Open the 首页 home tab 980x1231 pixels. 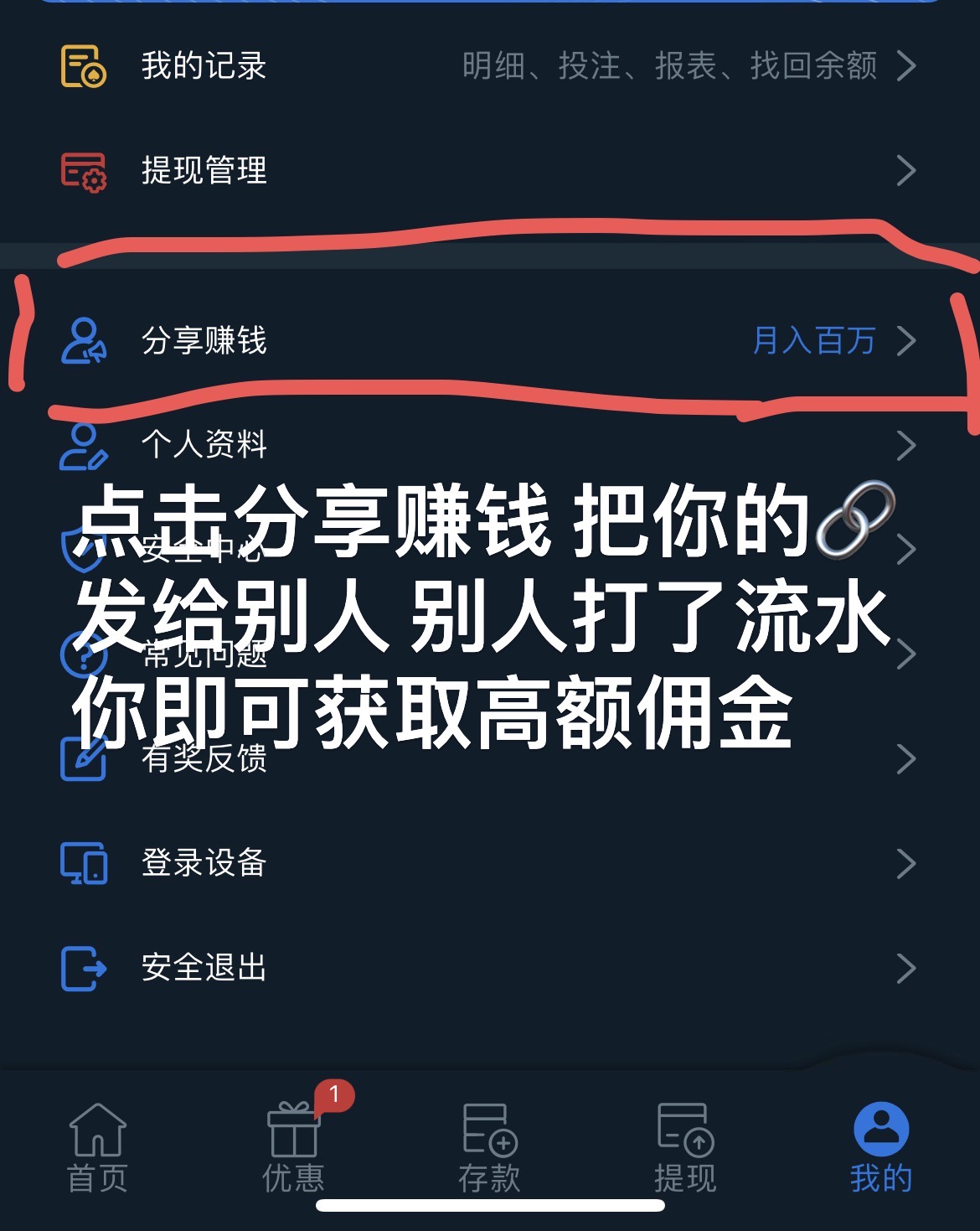pos(96,1156)
